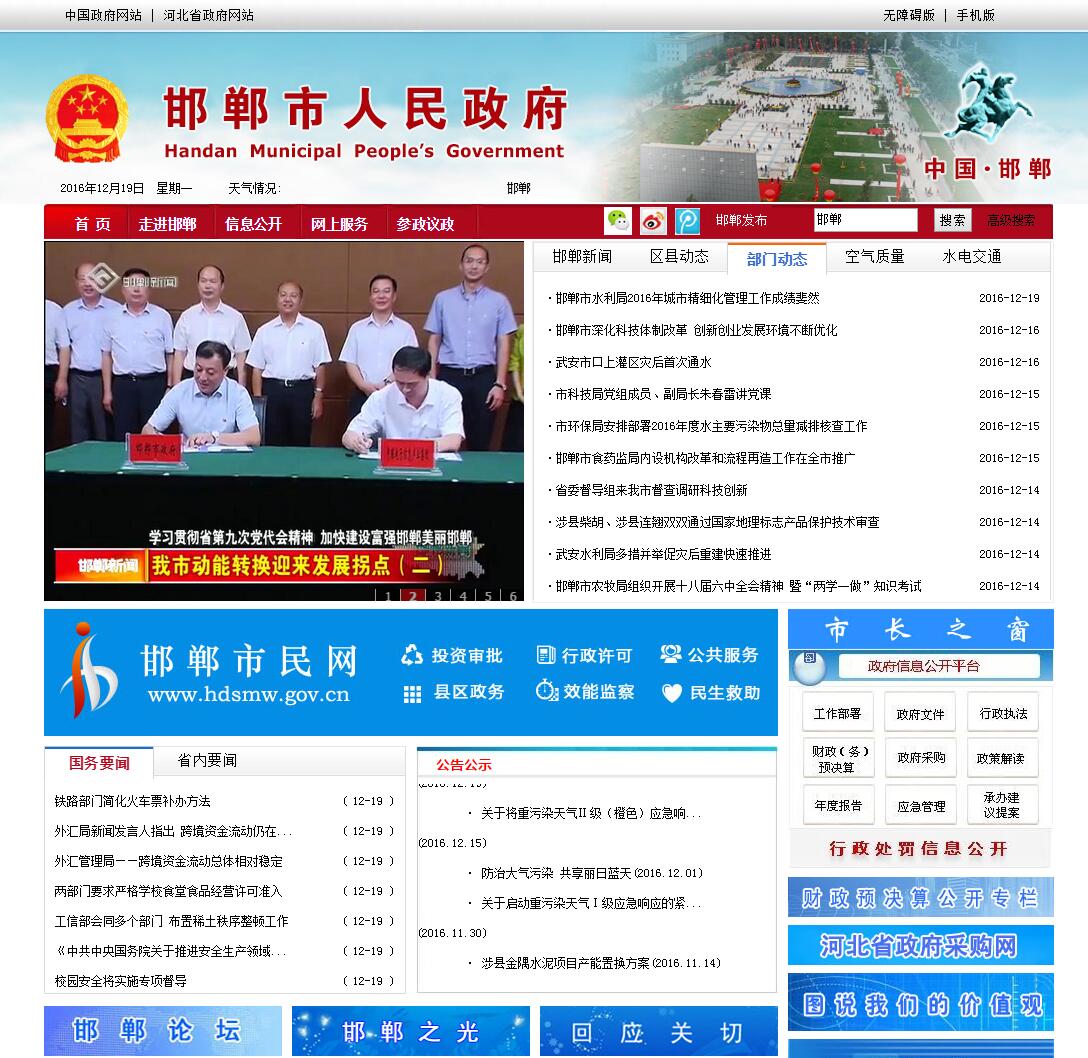Viewport: 1088px width, 1058px height.
Task: Switch to 邯郸新闻 tab
Action: (x=582, y=257)
